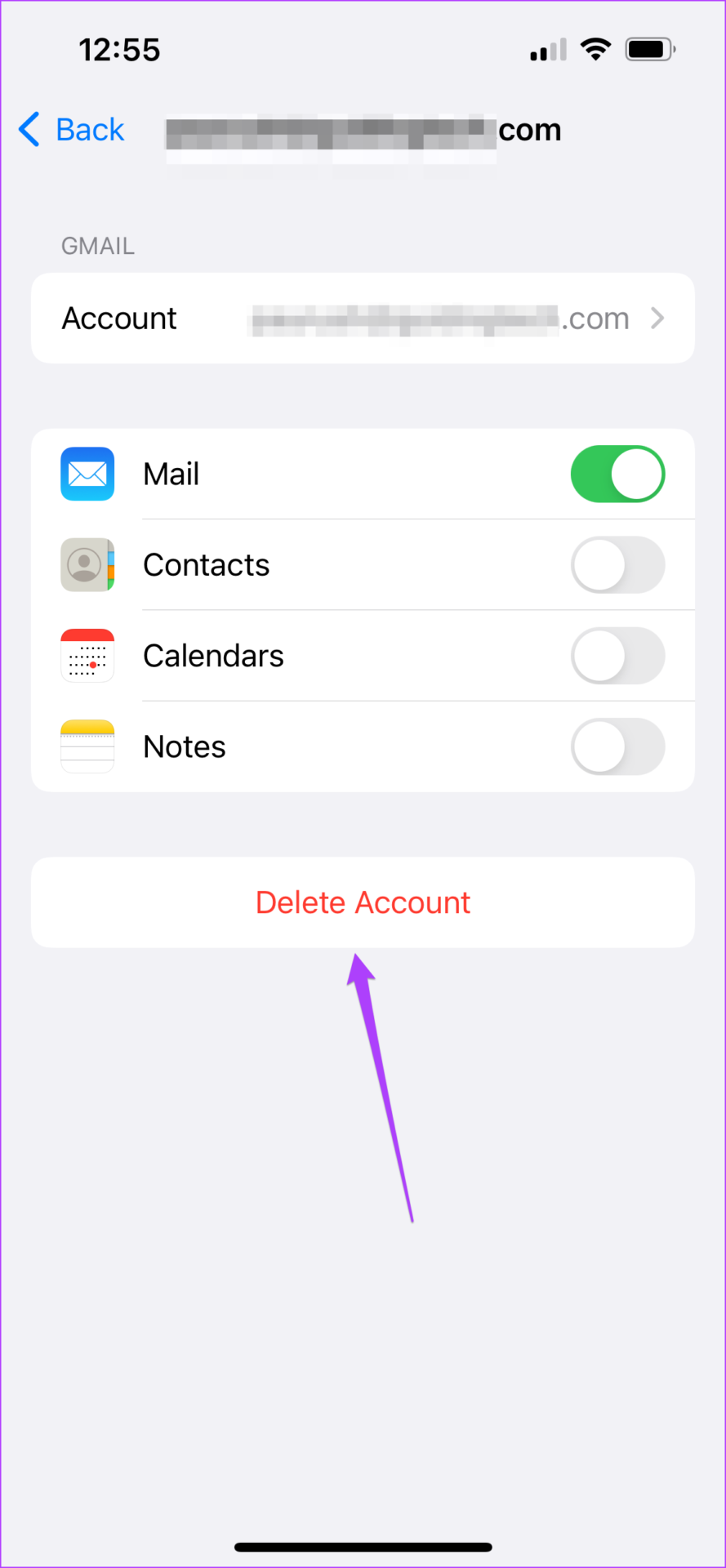The width and height of the screenshot is (726, 1568).
Task: Open the Gmail Account details row
Action: point(363,318)
